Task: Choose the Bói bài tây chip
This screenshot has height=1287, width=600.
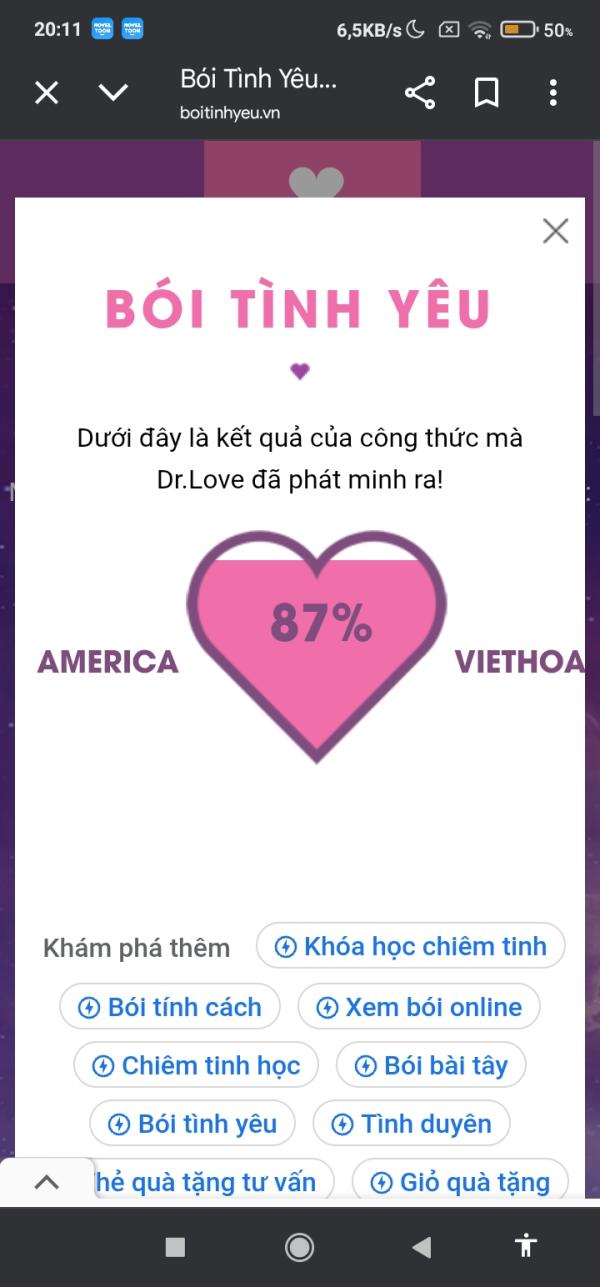Action: [x=431, y=1065]
